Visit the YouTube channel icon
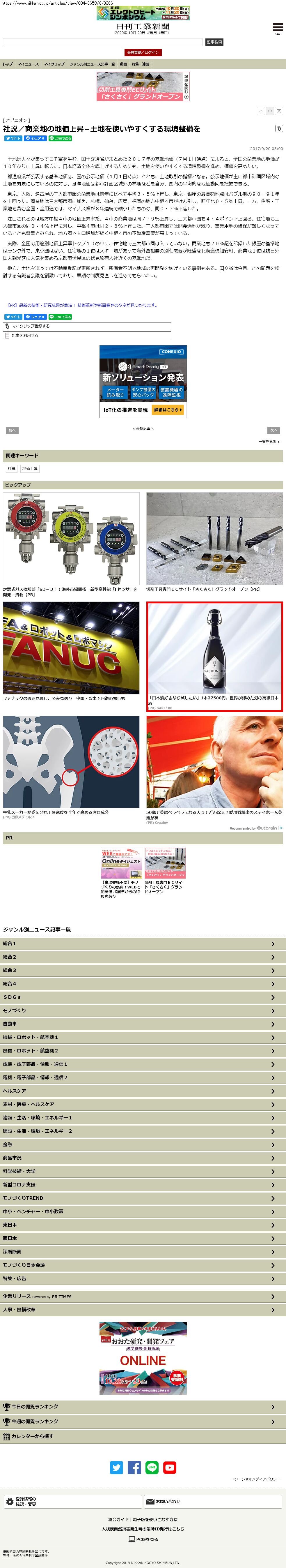 [170, 1468]
